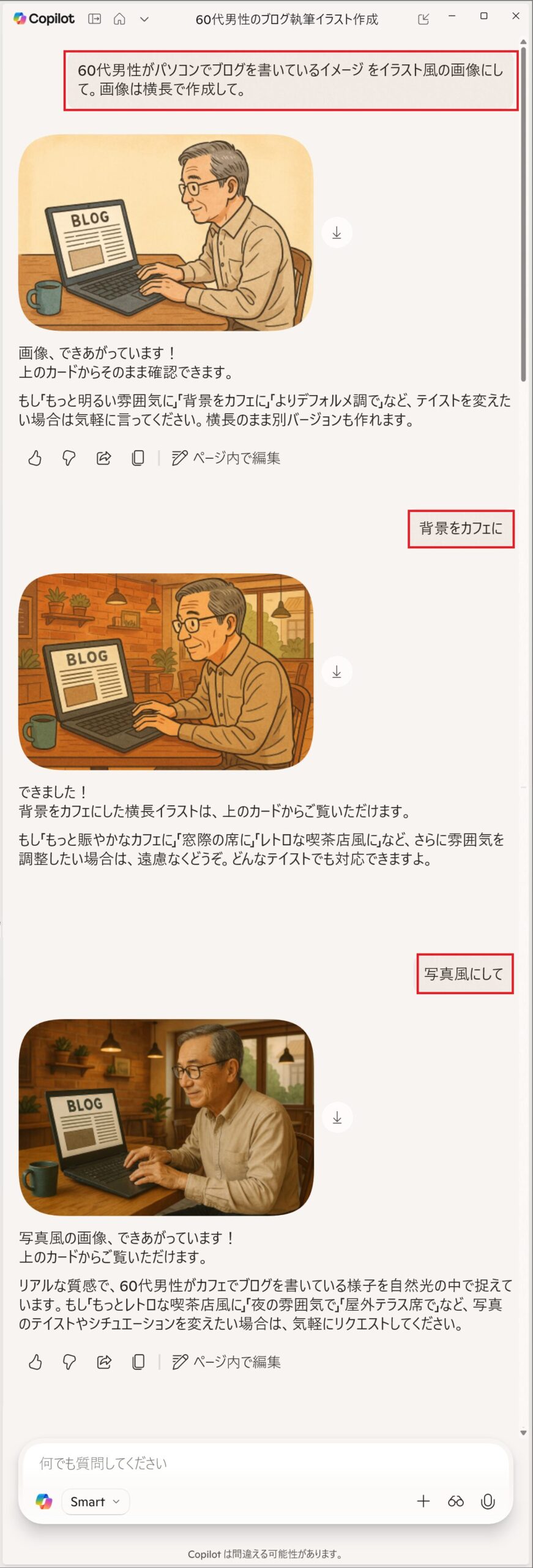The image size is (533, 1568).
Task: Download the photo-style image
Action: (337, 1118)
